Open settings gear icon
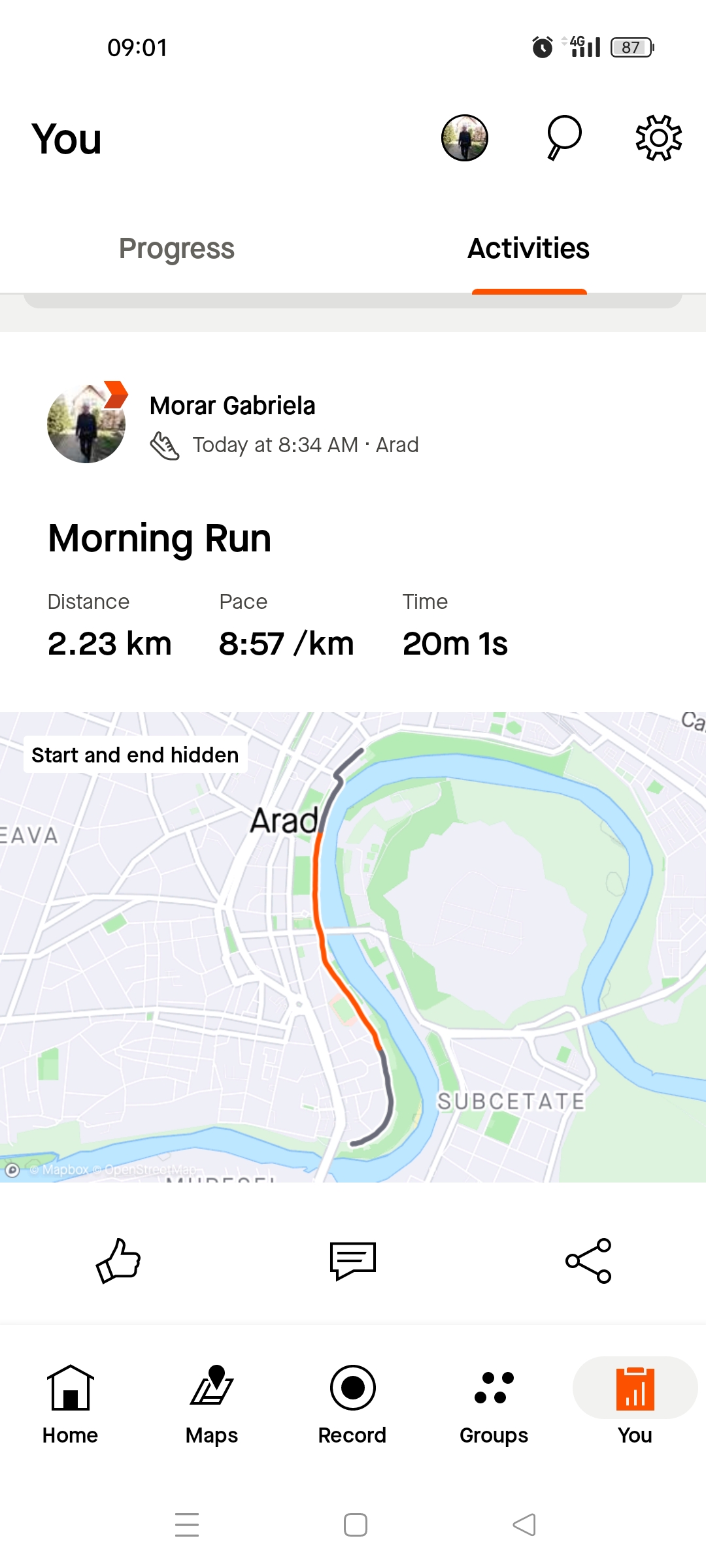 click(658, 138)
